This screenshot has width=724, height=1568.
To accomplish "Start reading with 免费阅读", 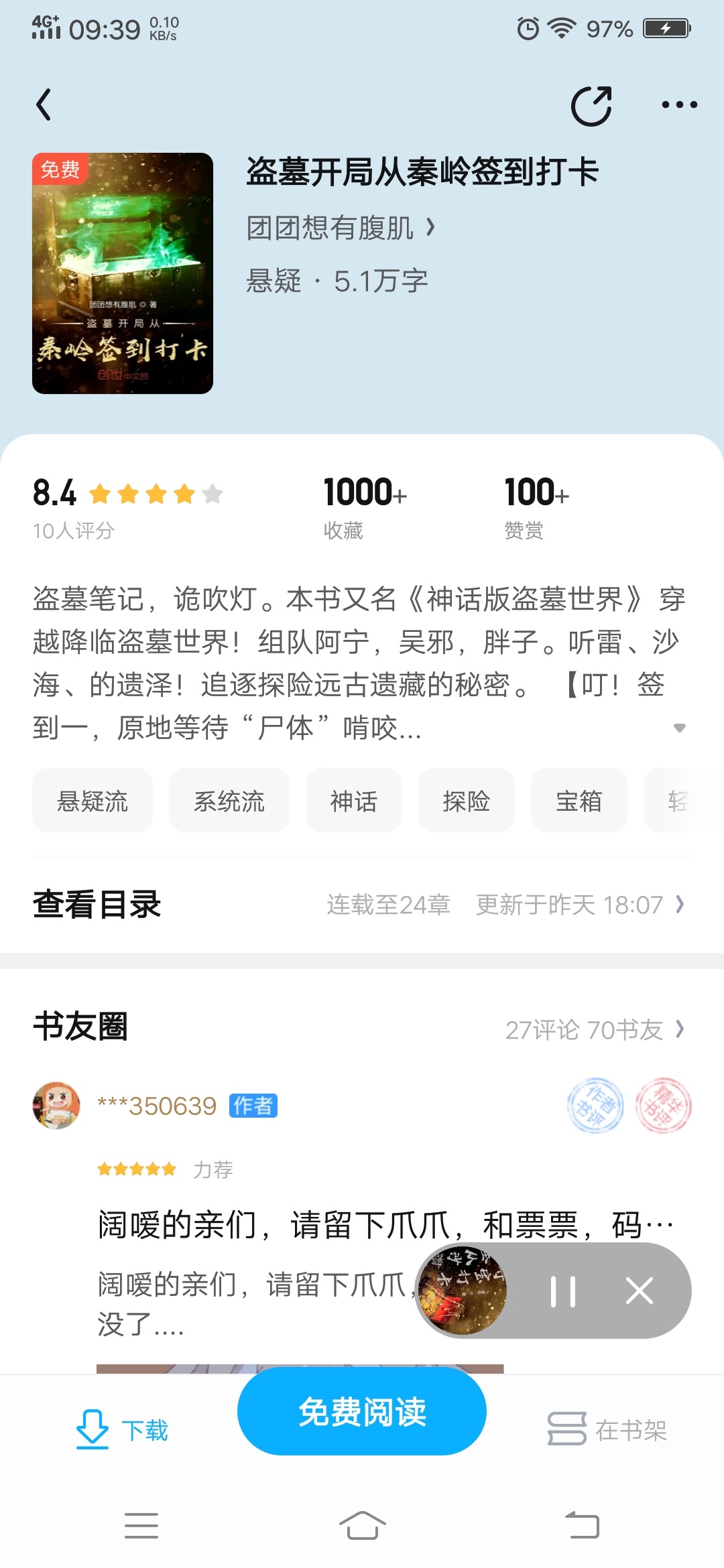I will 362,1412.
